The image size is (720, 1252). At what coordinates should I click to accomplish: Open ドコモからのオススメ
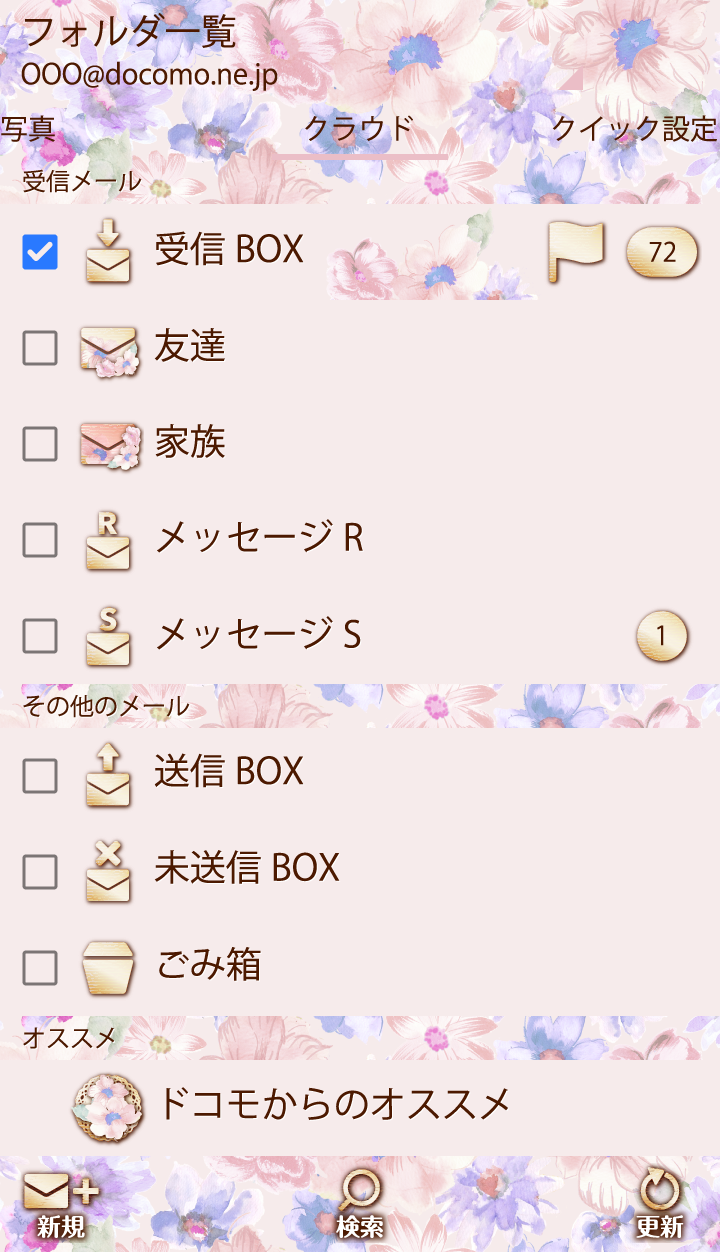click(334, 1104)
